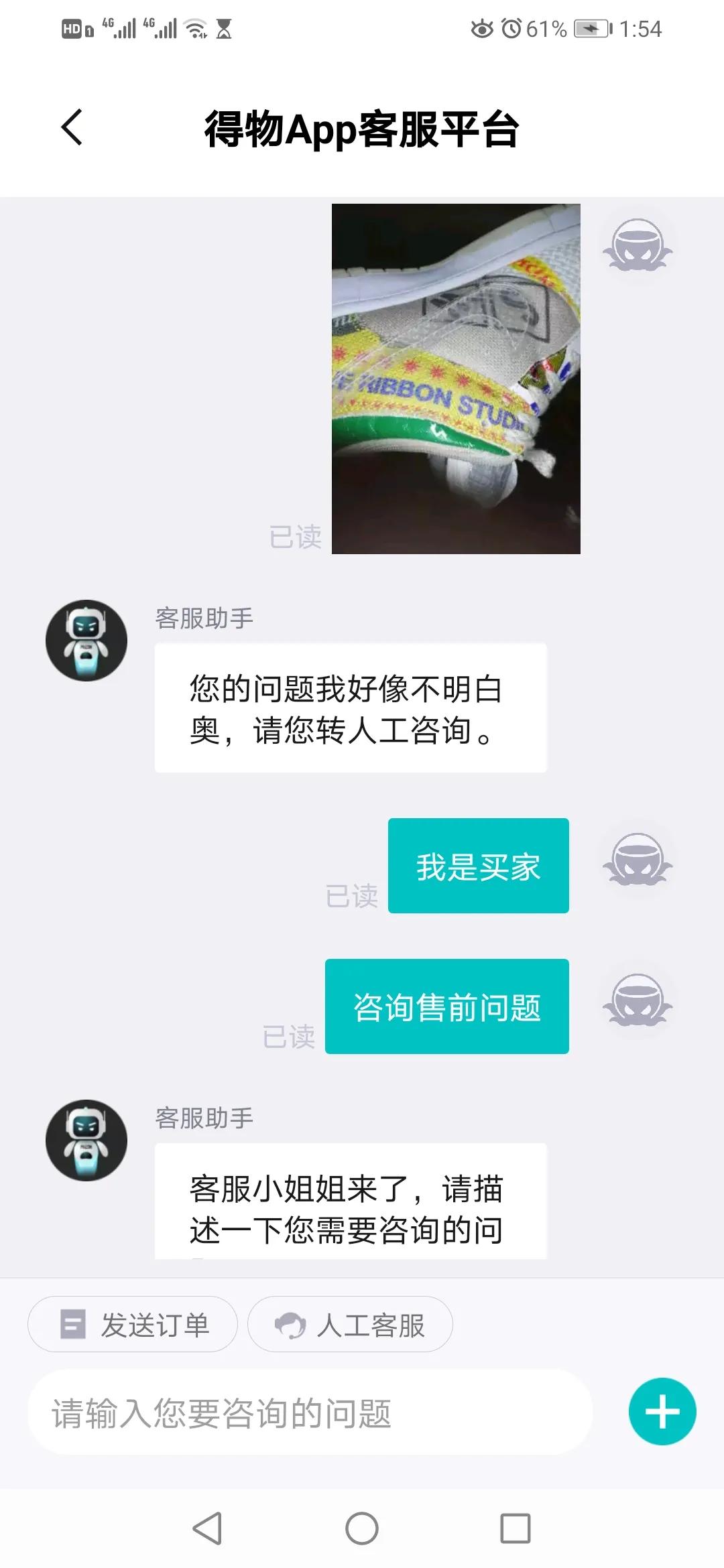The width and height of the screenshot is (724, 1568).
Task: Tap the 请输入您要咨询的问题 input field
Action: [x=302, y=1410]
